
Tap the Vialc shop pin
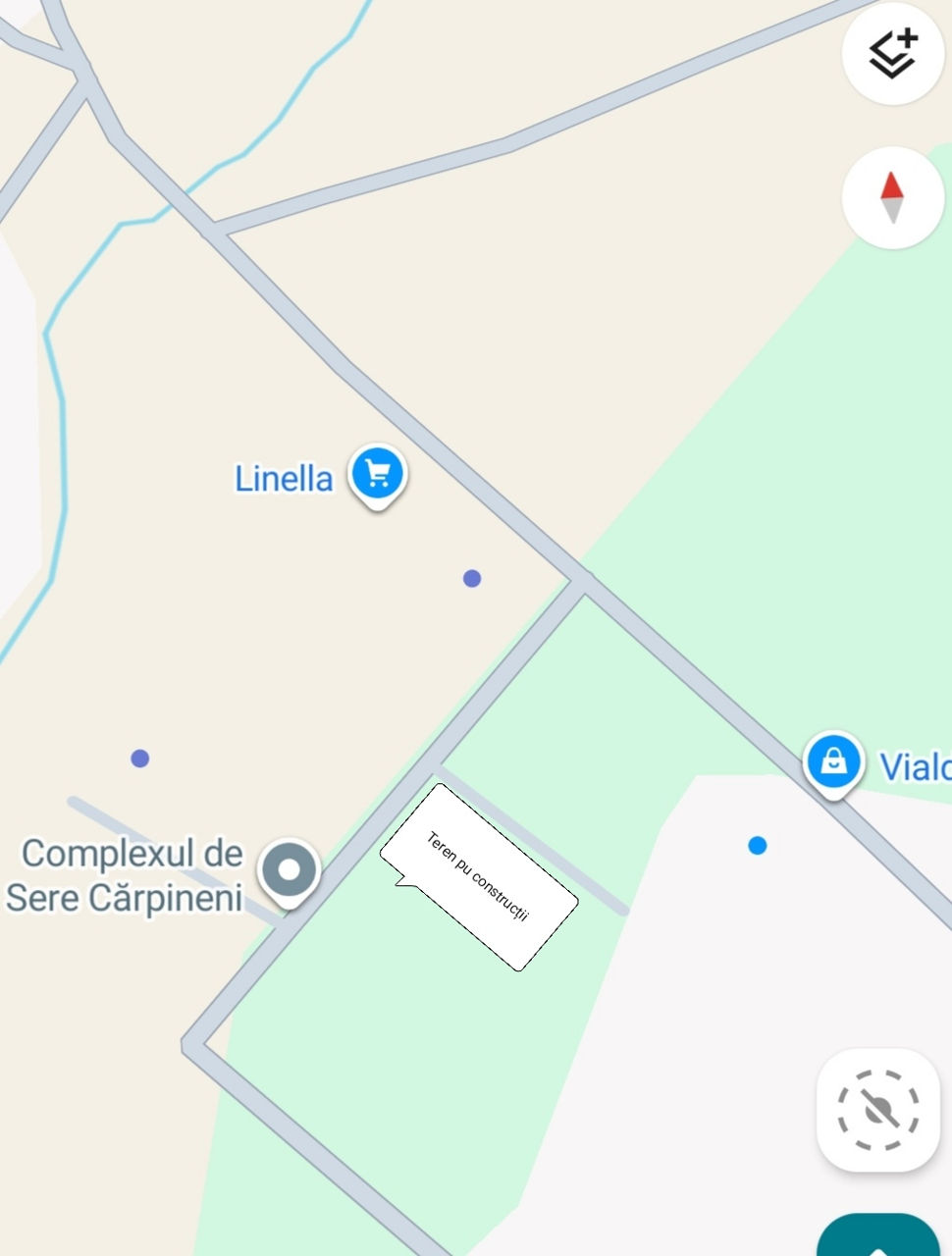click(x=833, y=764)
